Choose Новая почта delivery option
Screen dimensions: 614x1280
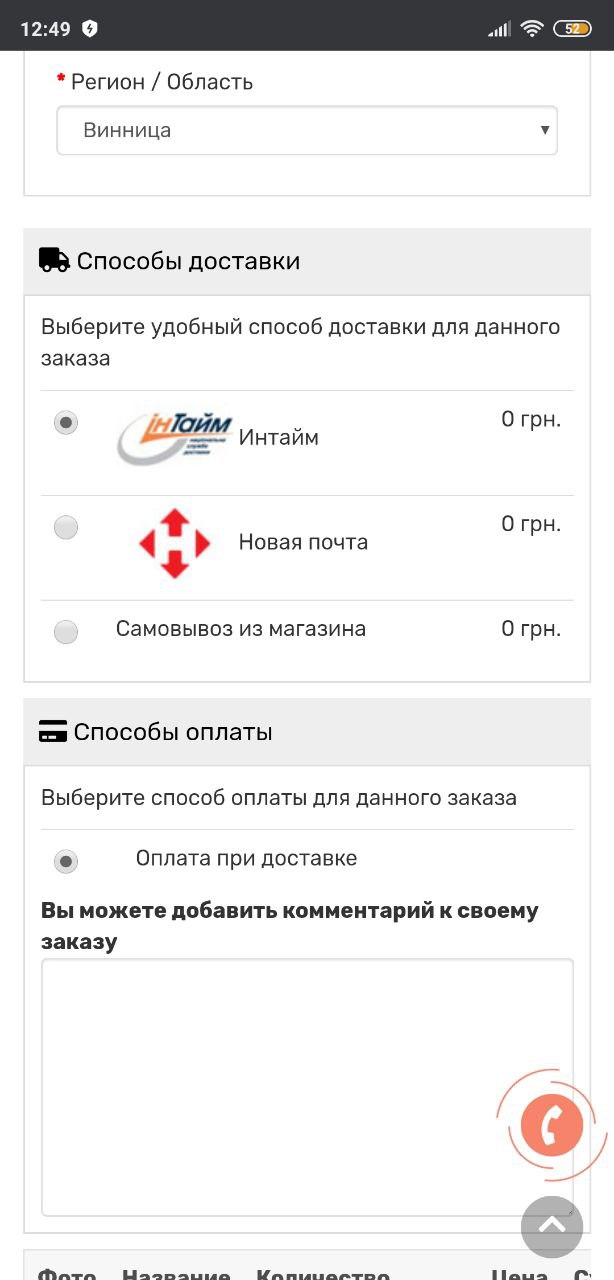pyautogui.click(x=66, y=527)
